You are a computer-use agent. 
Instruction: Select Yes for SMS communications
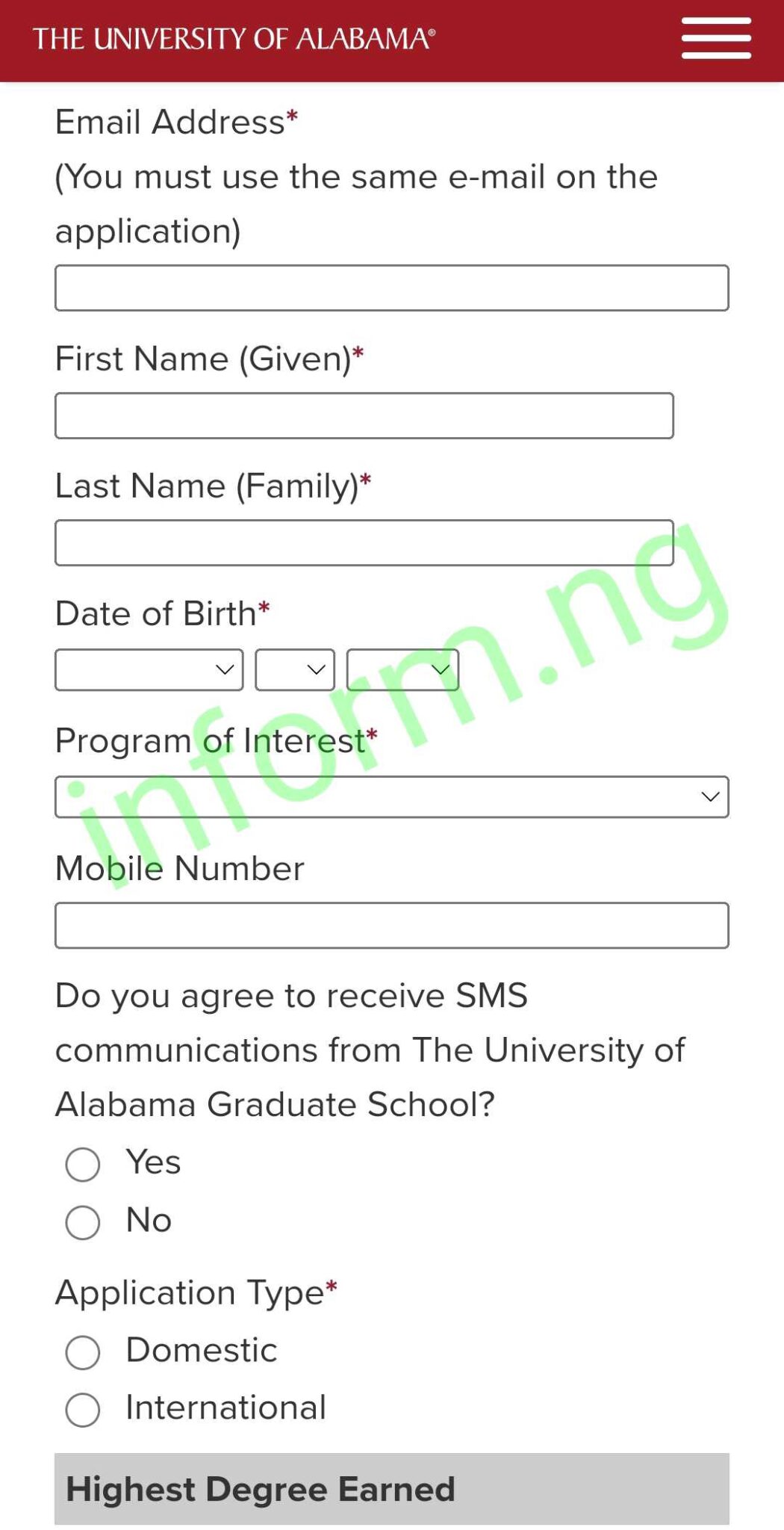83,1163
